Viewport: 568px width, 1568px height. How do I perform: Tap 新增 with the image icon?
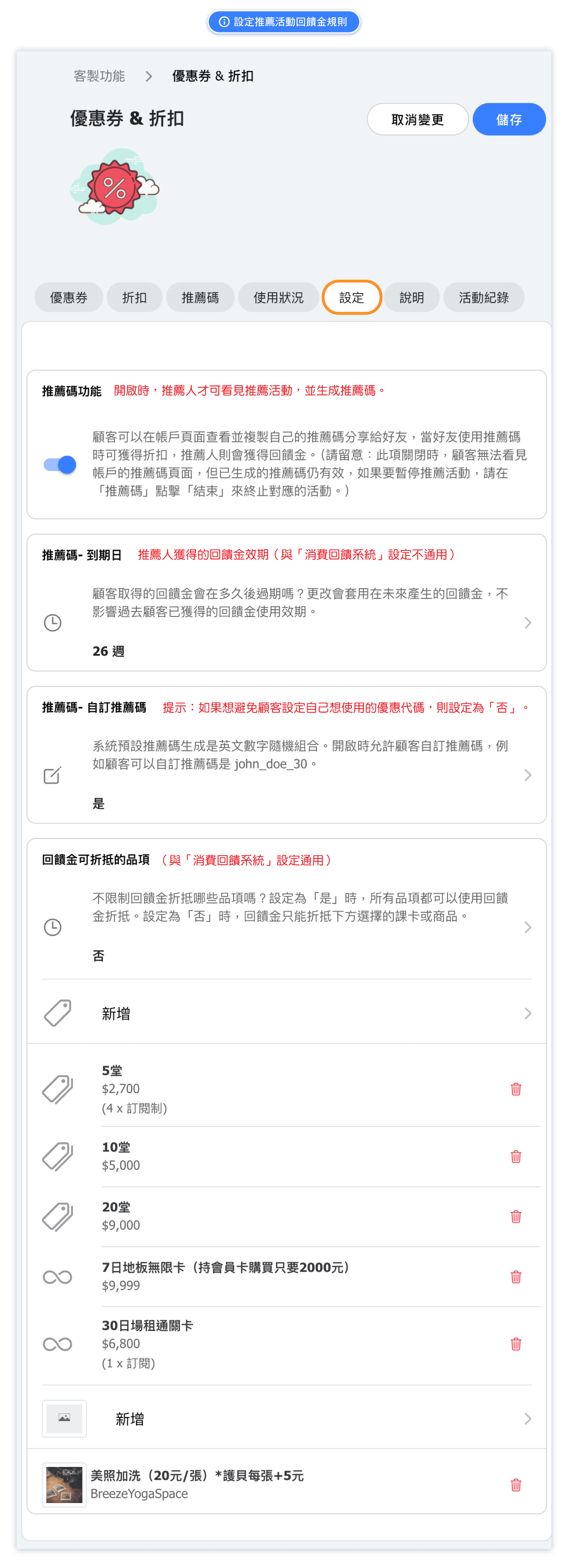coord(286,1418)
